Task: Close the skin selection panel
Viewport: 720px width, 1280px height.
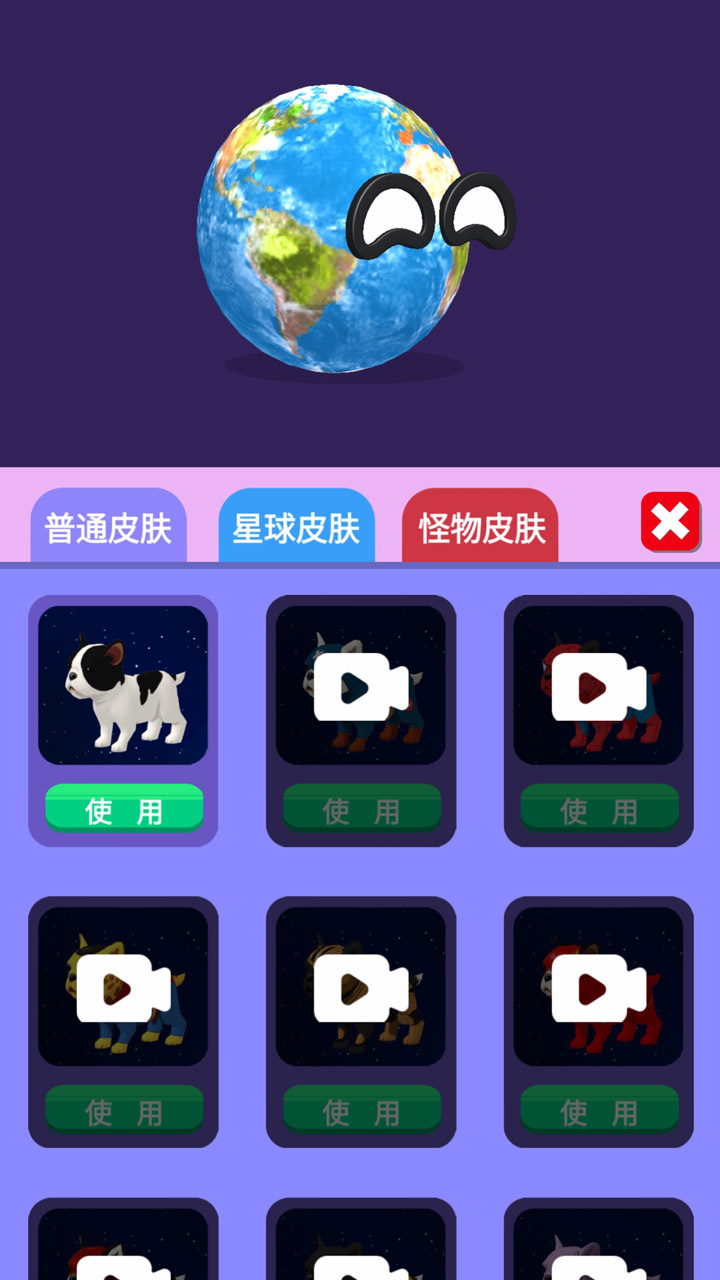Action: (x=670, y=522)
